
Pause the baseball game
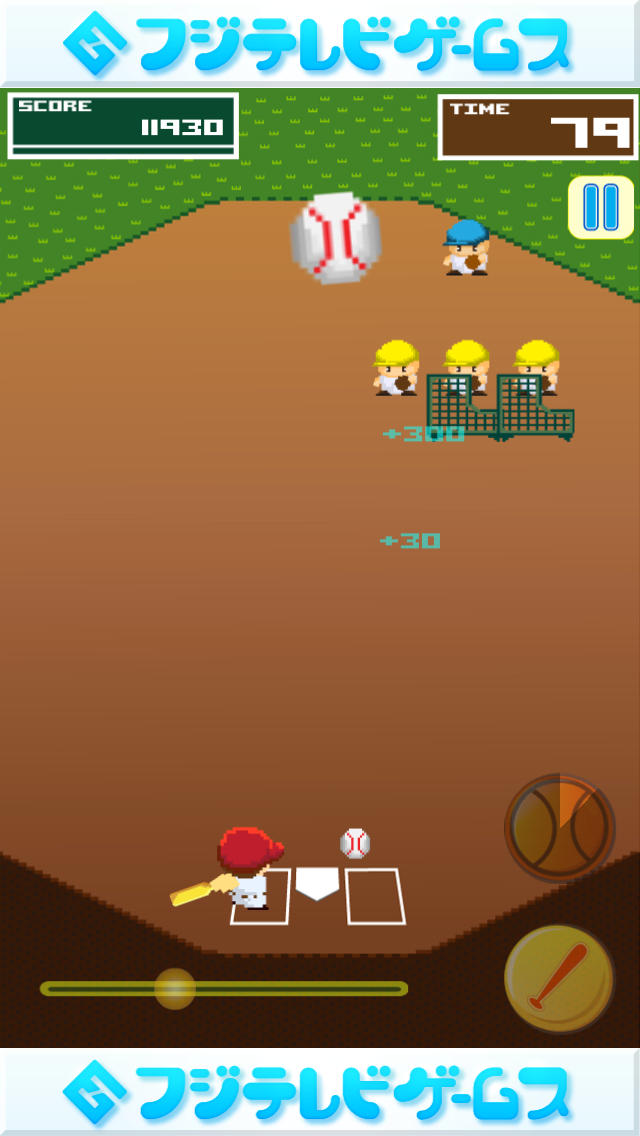pyautogui.click(x=601, y=207)
